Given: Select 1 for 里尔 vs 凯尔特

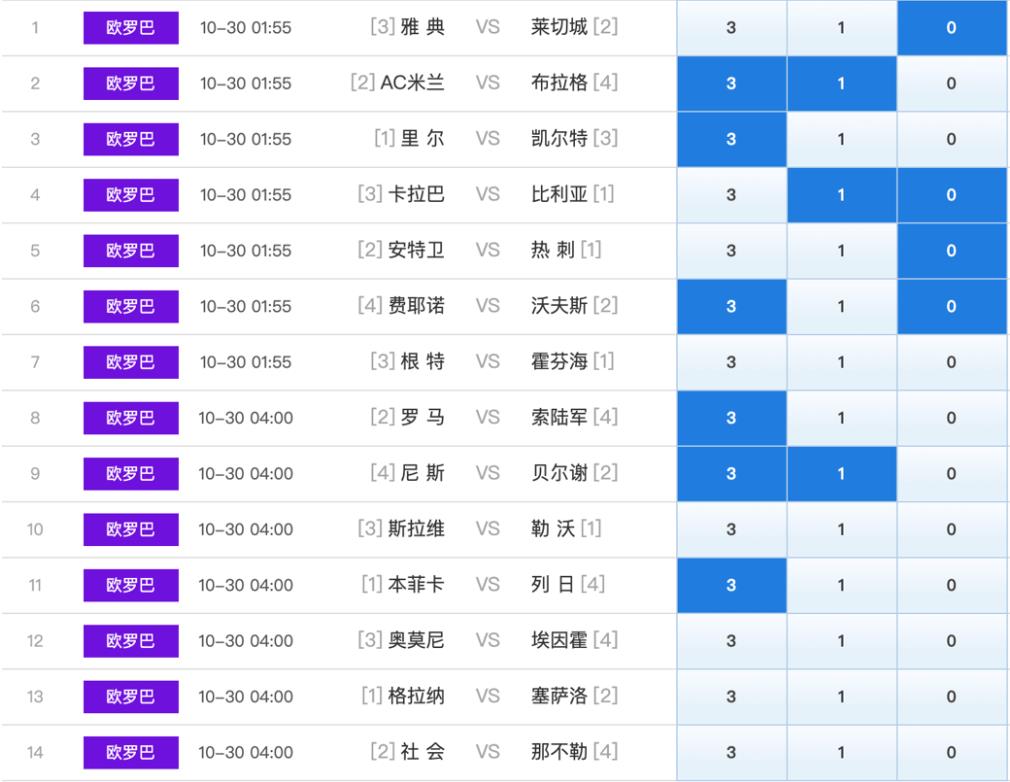Looking at the screenshot, I should 841,139.
